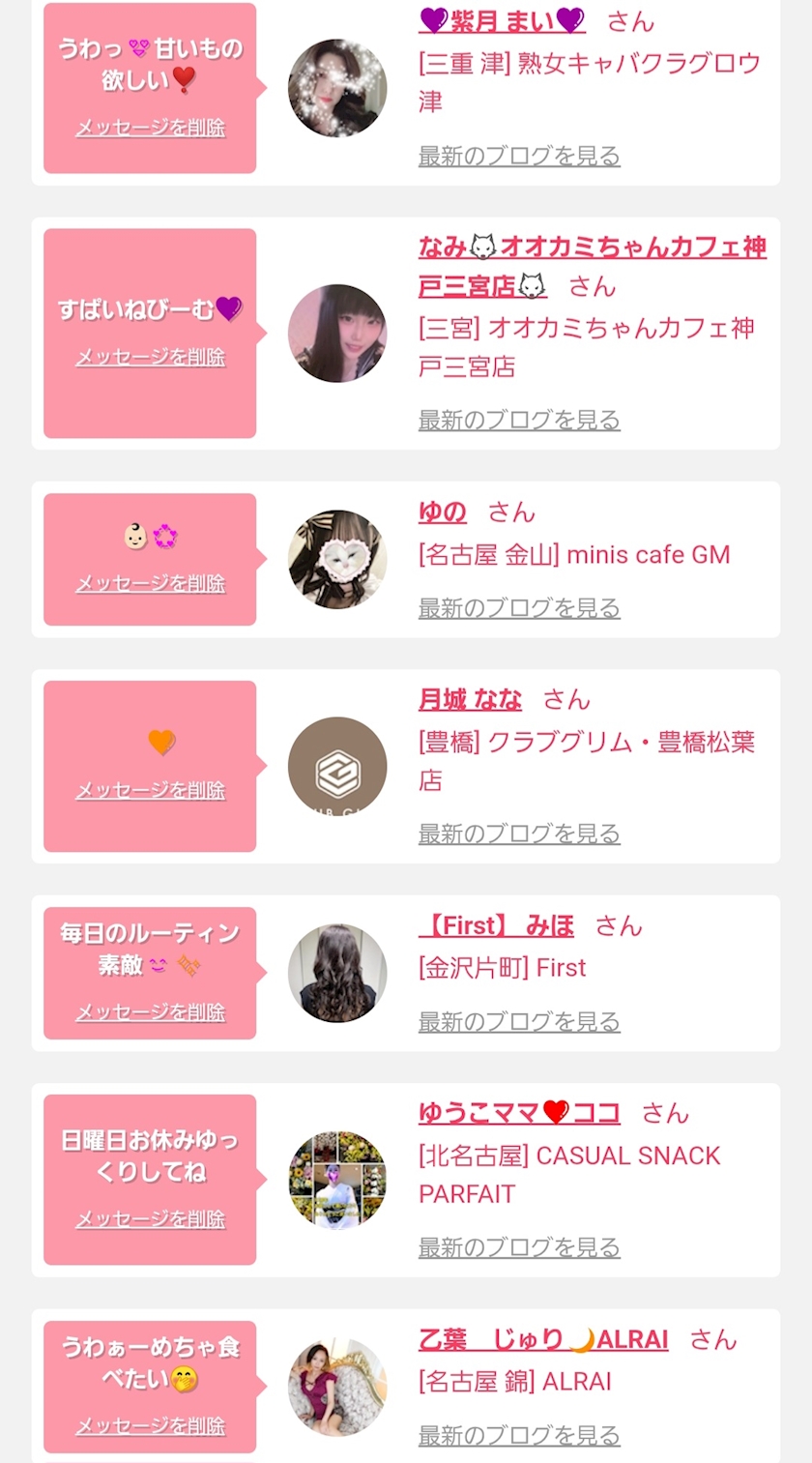Open ゆうこママ ココ's profile link
The height and width of the screenshot is (1463, 812).
(x=519, y=1113)
